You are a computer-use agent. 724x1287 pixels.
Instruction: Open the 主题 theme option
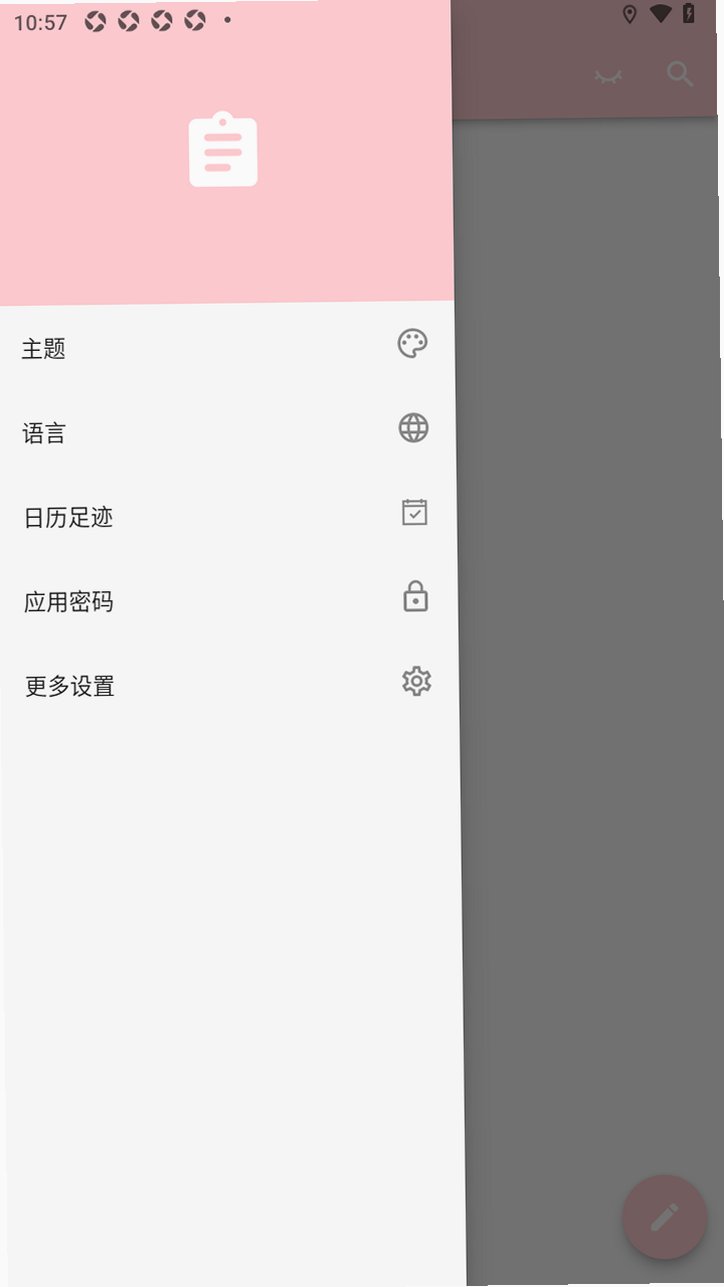pos(228,347)
